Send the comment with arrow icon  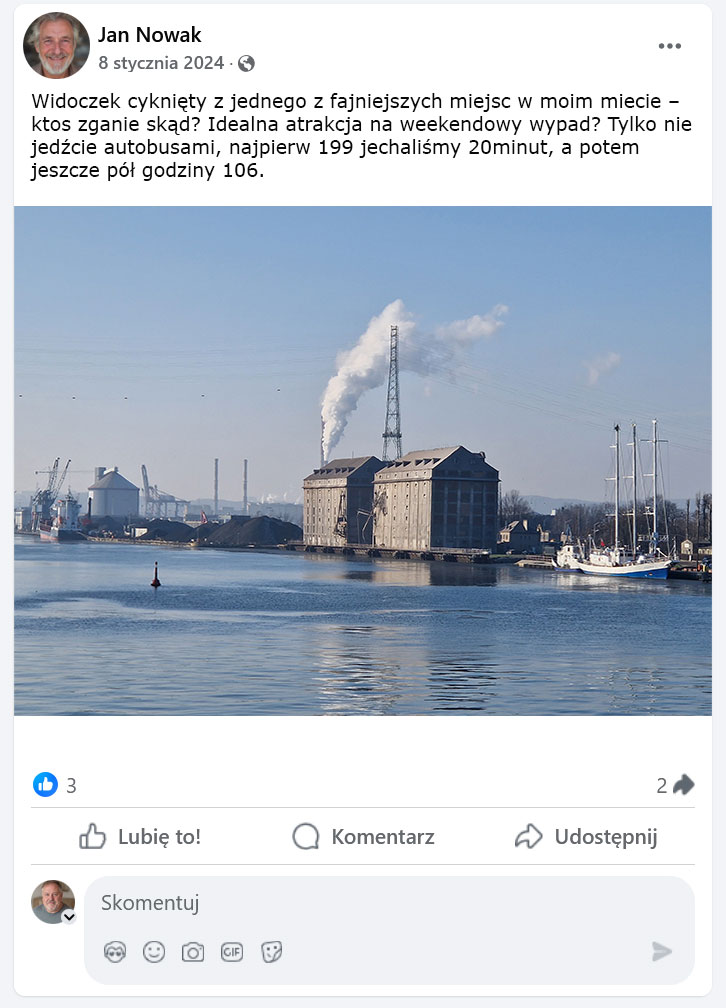pos(662,952)
